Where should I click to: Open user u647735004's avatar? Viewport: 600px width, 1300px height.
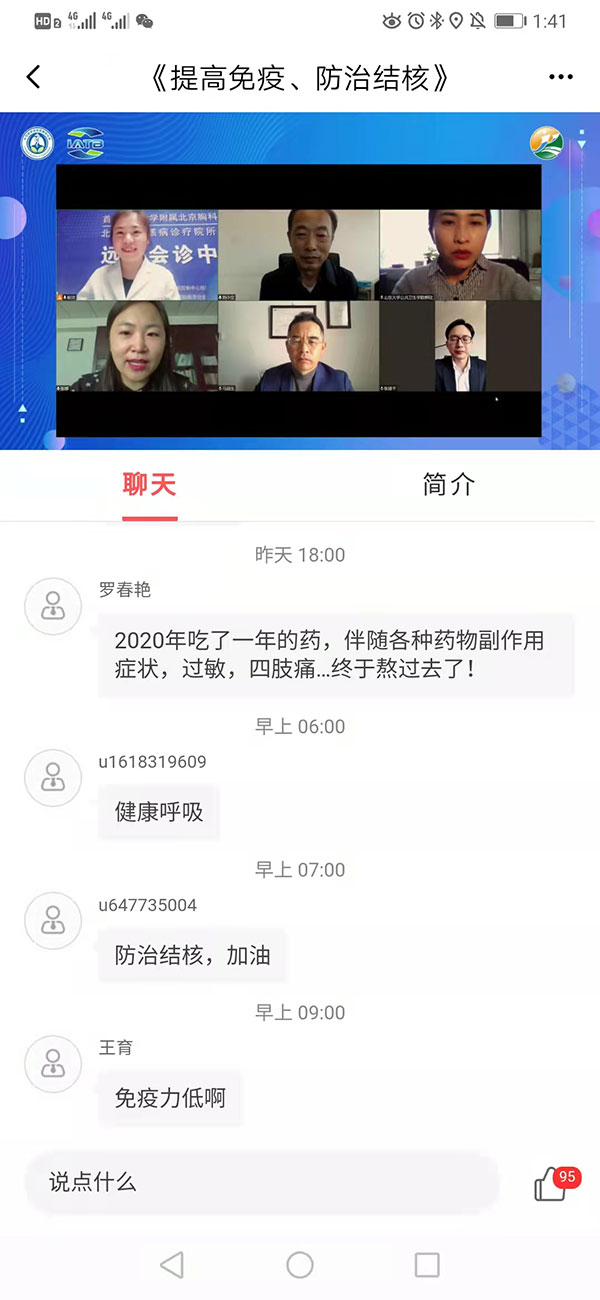click(x=53, y=921)
